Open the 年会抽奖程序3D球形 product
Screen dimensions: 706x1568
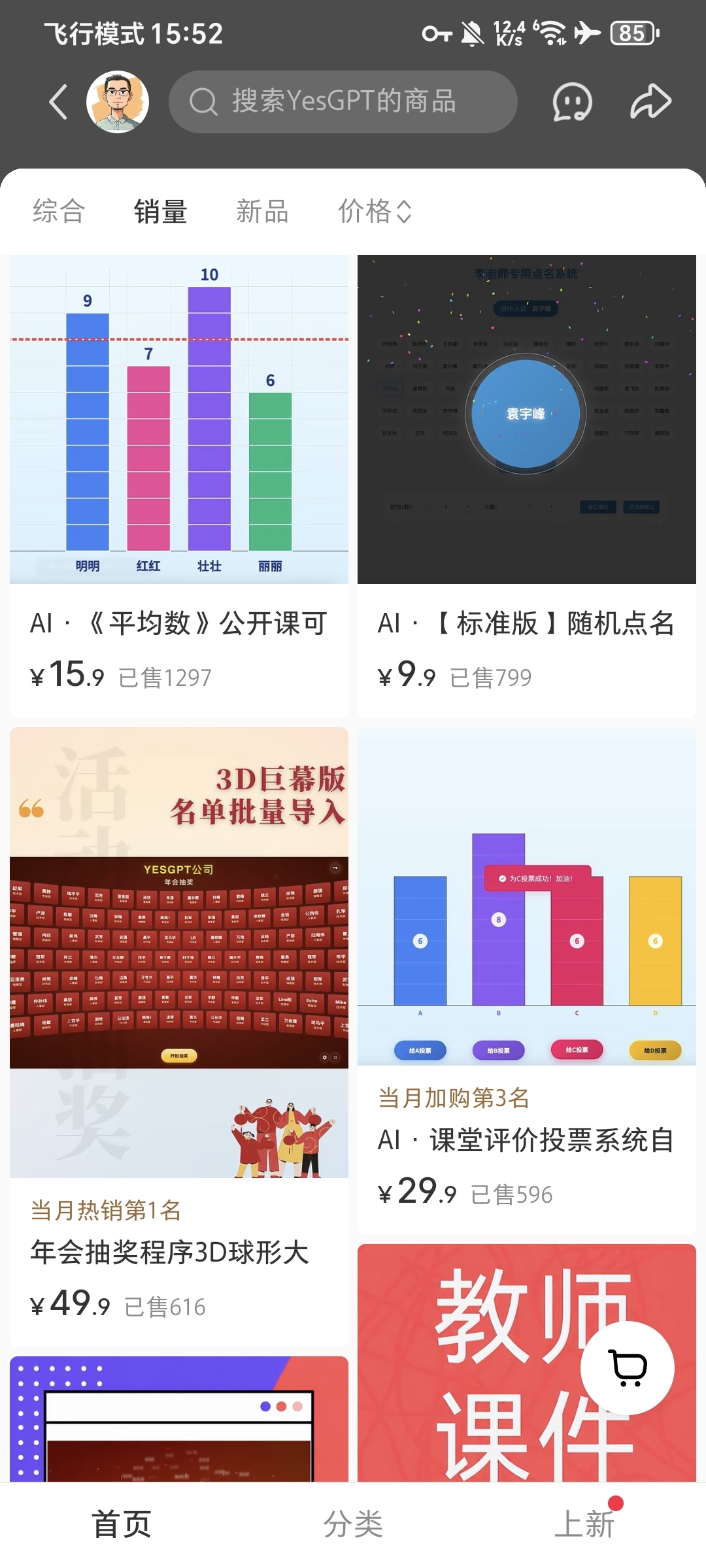point(179,1037)
